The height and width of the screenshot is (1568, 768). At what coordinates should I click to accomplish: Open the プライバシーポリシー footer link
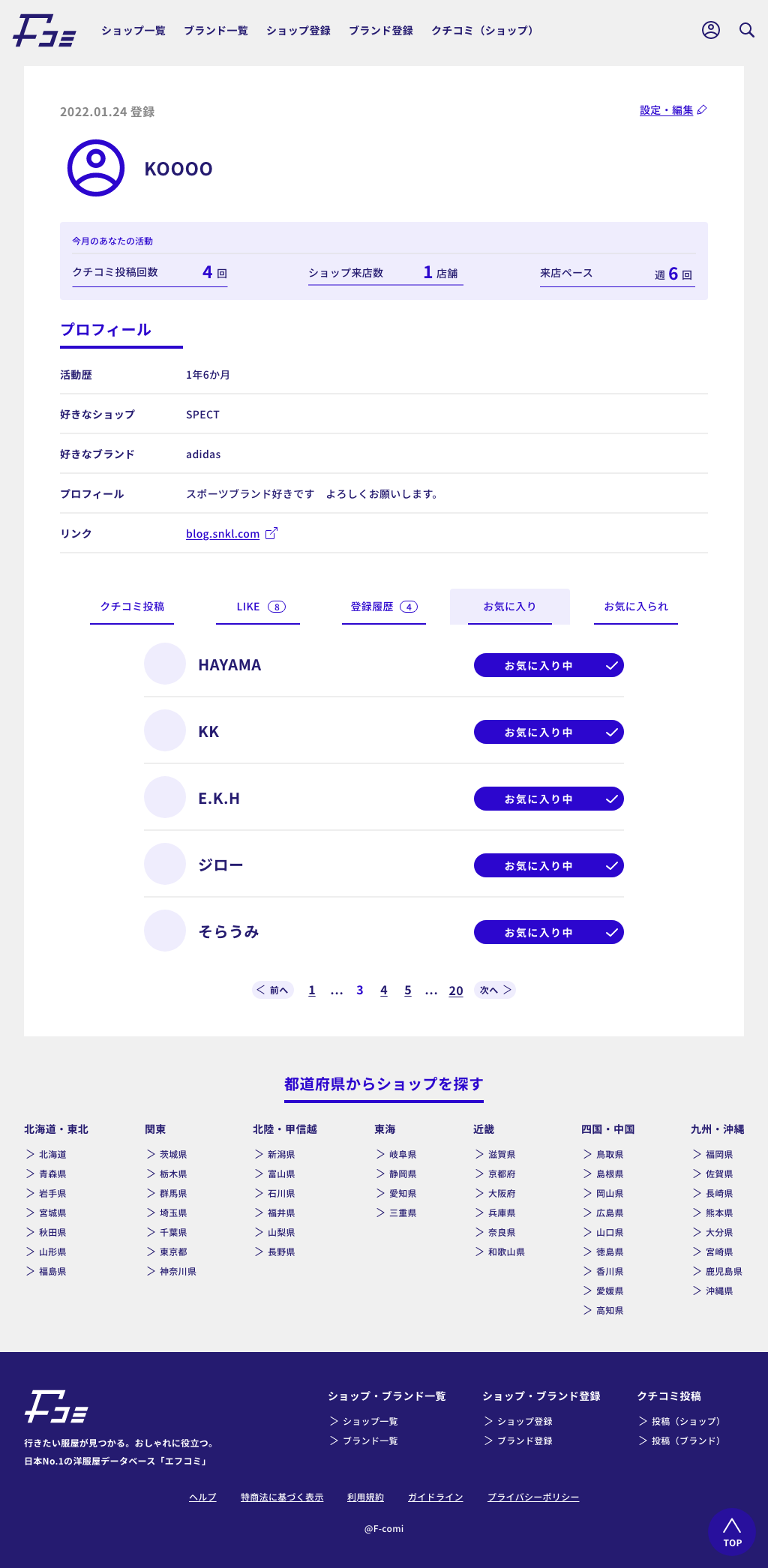tap(533, 1498)
